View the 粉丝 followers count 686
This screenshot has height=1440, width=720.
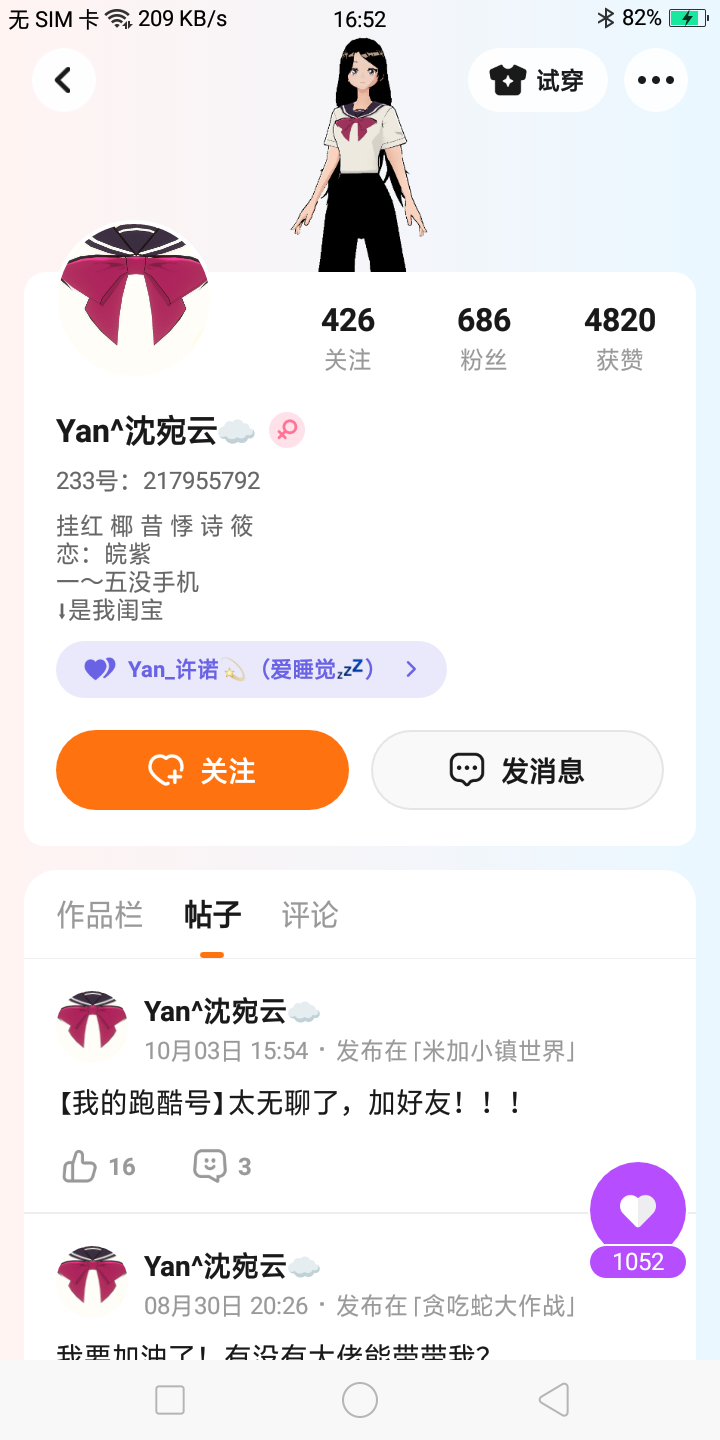(x=484, y=338)
